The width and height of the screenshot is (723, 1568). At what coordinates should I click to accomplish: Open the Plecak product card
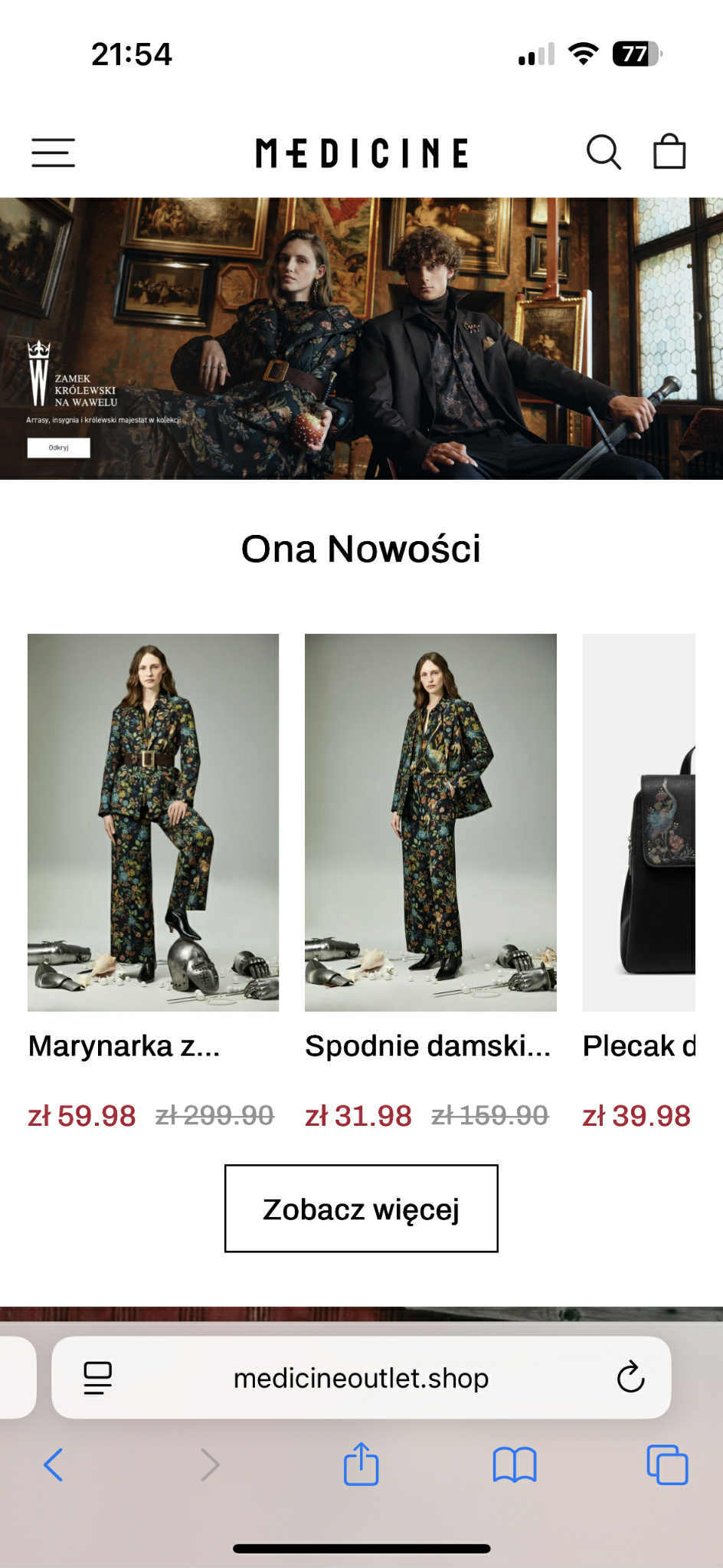click(x=639, y=822)
